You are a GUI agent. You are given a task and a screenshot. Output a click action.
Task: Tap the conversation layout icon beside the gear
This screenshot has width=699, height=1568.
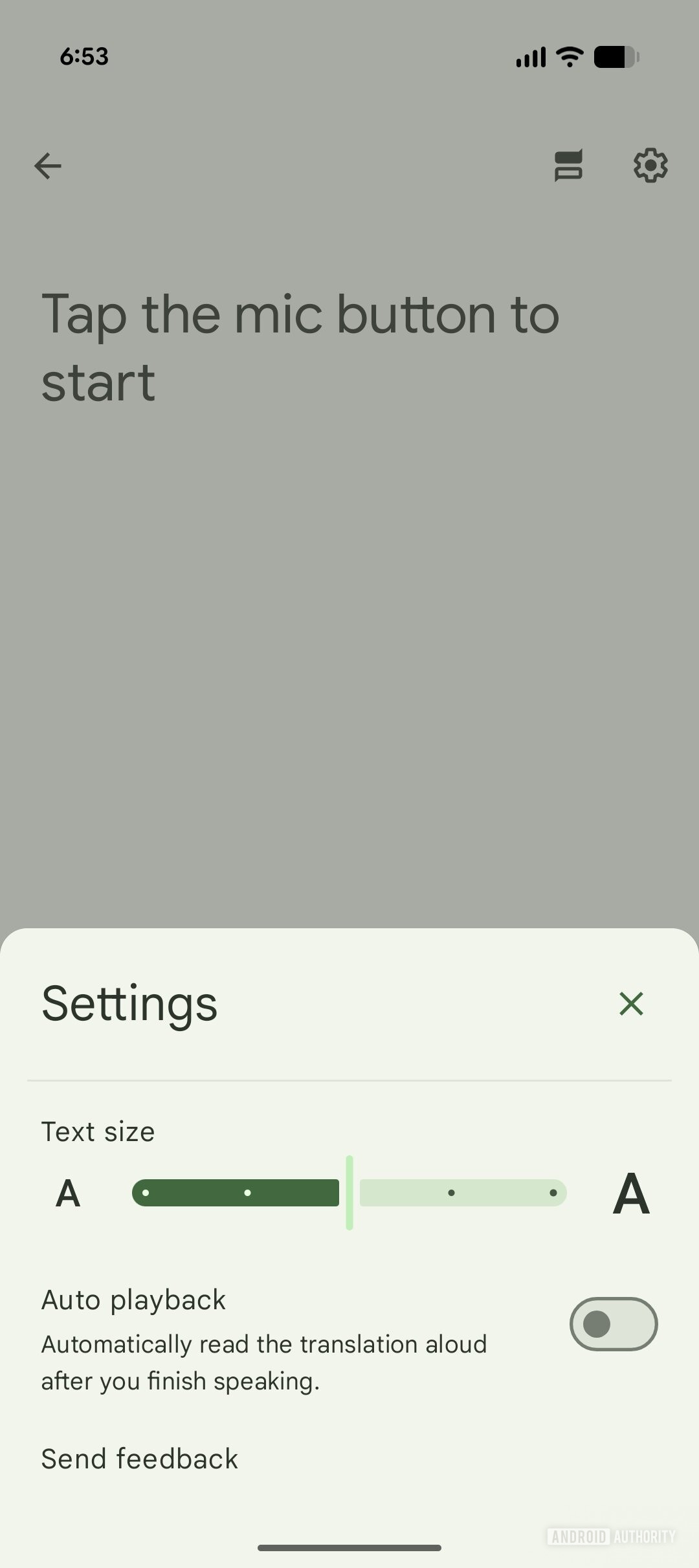coord(568,166)
